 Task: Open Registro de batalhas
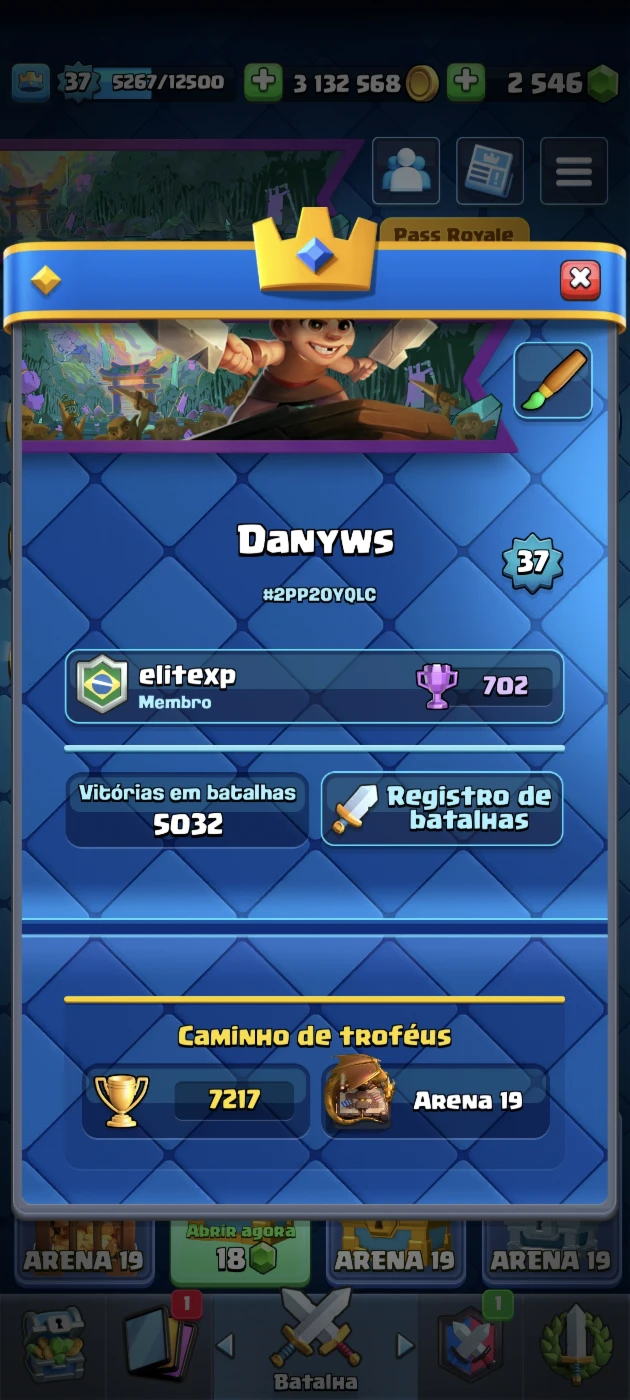coord(442,809)
